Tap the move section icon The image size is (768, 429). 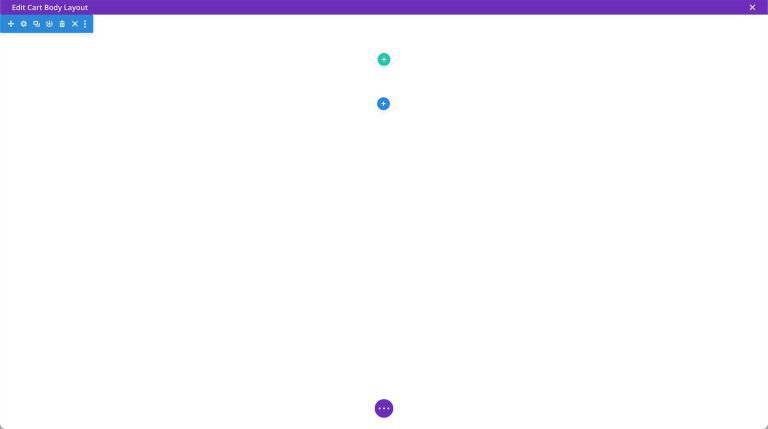[x=11, y=24]
